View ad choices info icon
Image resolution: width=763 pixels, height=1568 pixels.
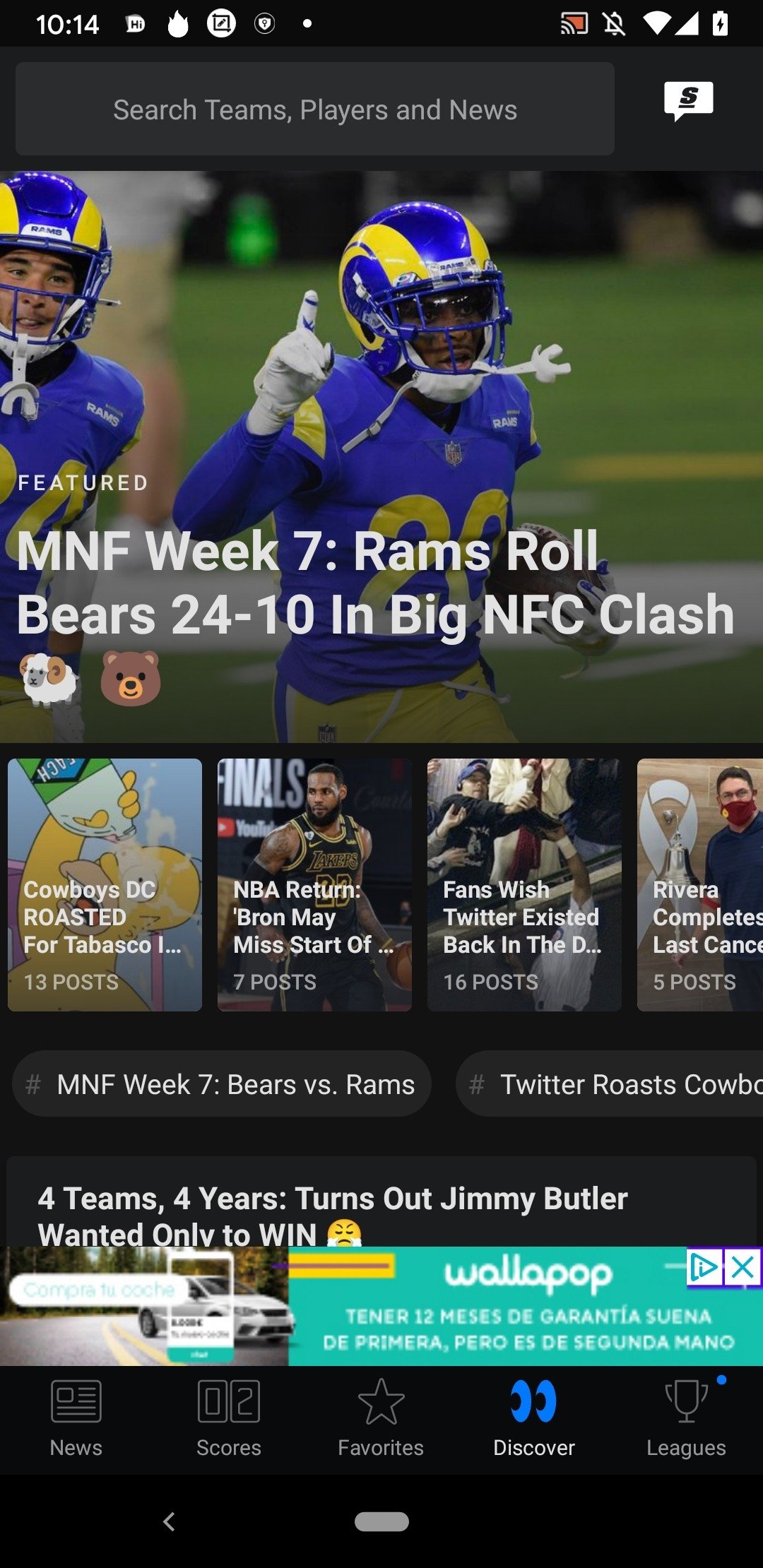point(704,1268)
